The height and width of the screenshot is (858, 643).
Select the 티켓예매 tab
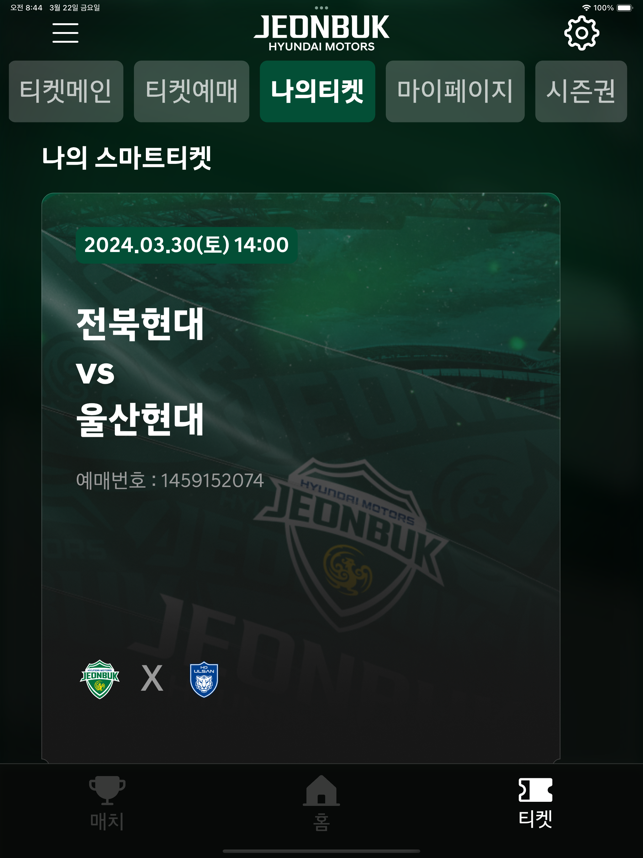click(x=192, y=91)
